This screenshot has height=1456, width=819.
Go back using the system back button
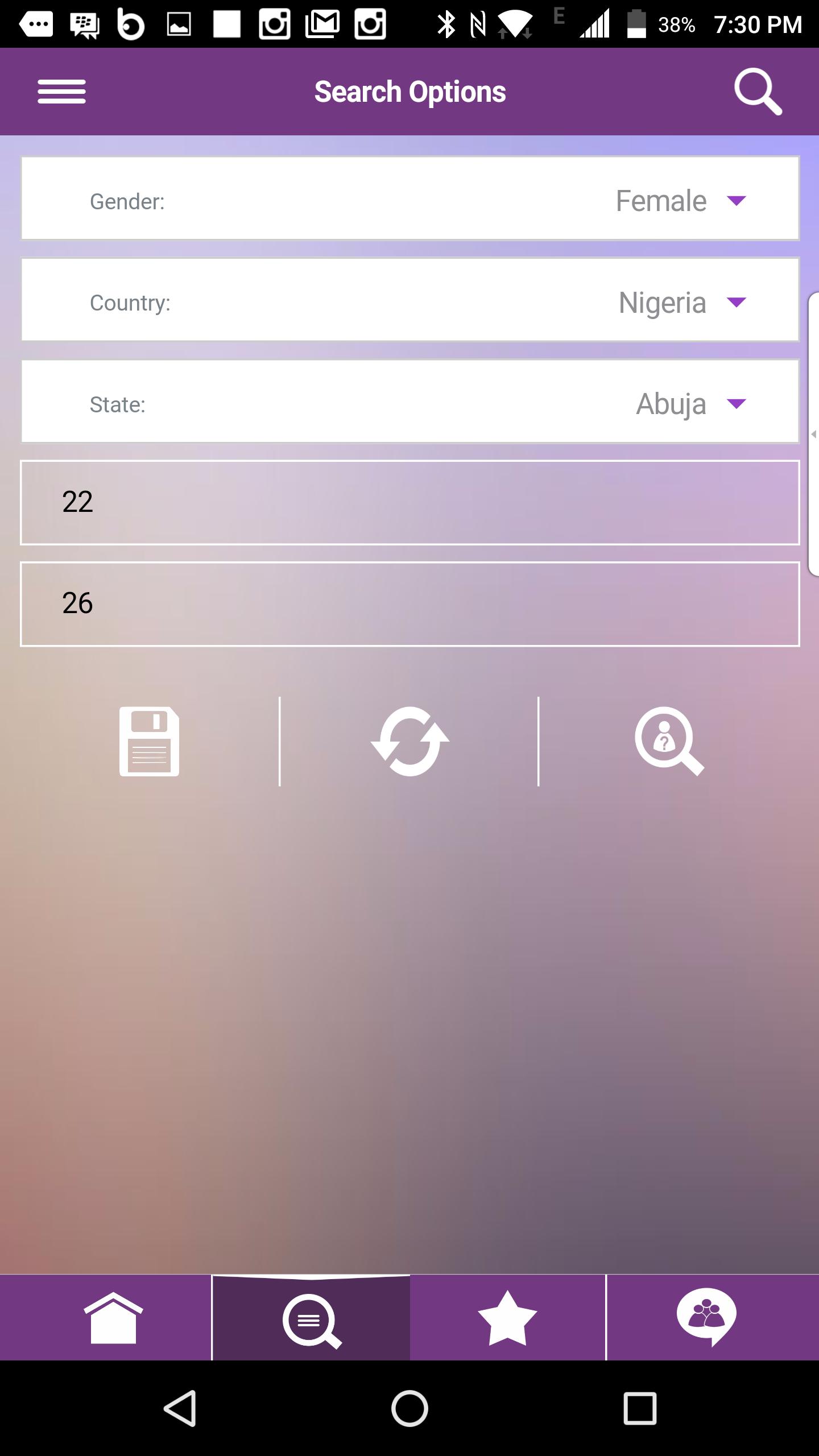pos(180,1408)
